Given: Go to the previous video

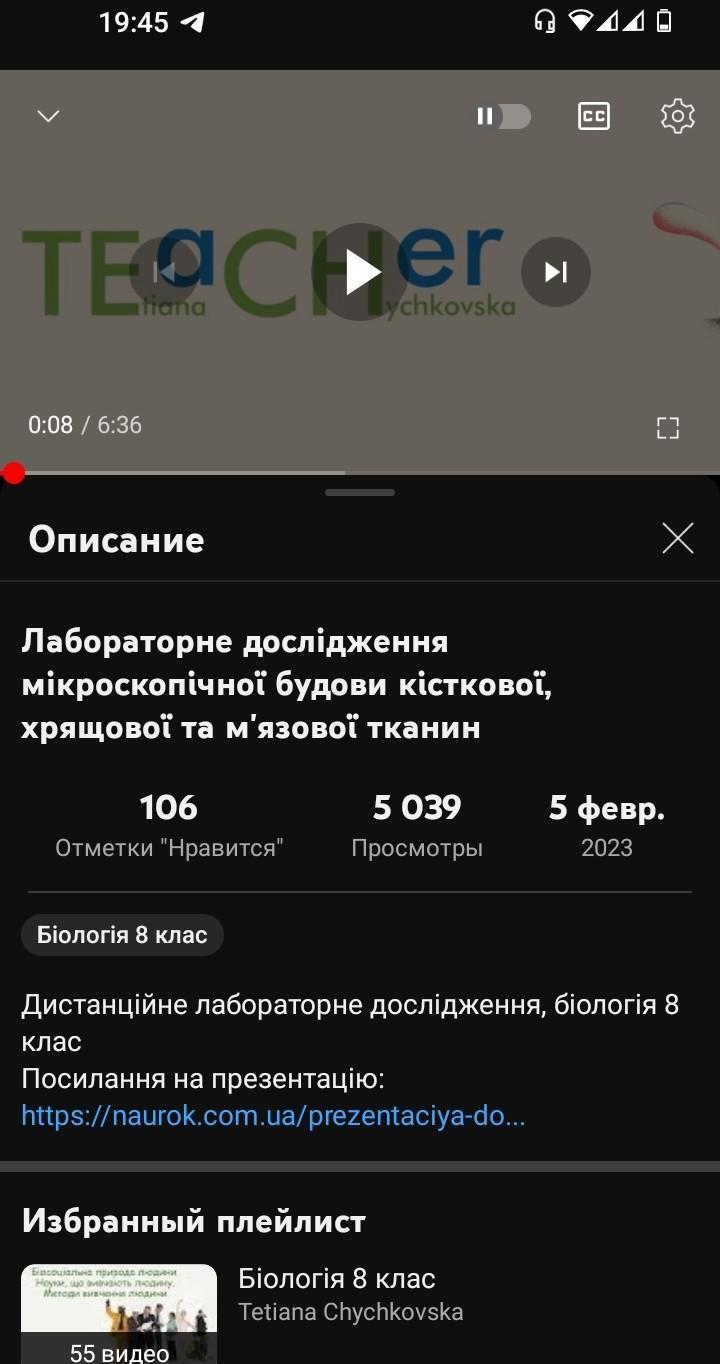Looking at the screenshot, I should (165, 272).
